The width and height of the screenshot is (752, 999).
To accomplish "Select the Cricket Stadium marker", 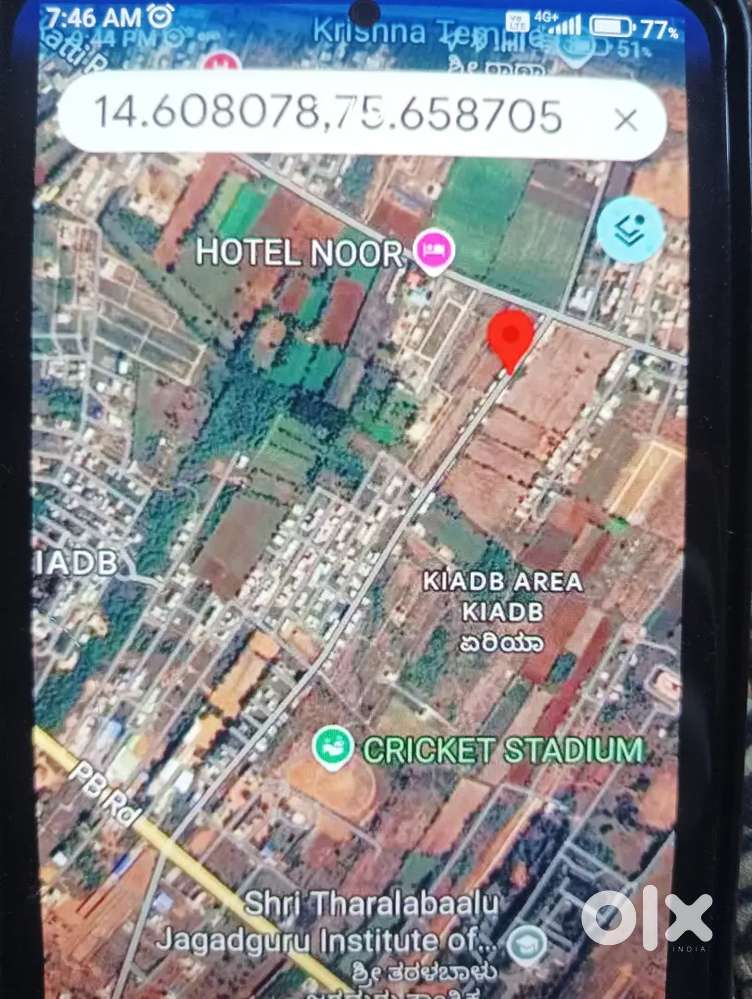I will click(x=331, y=747).
